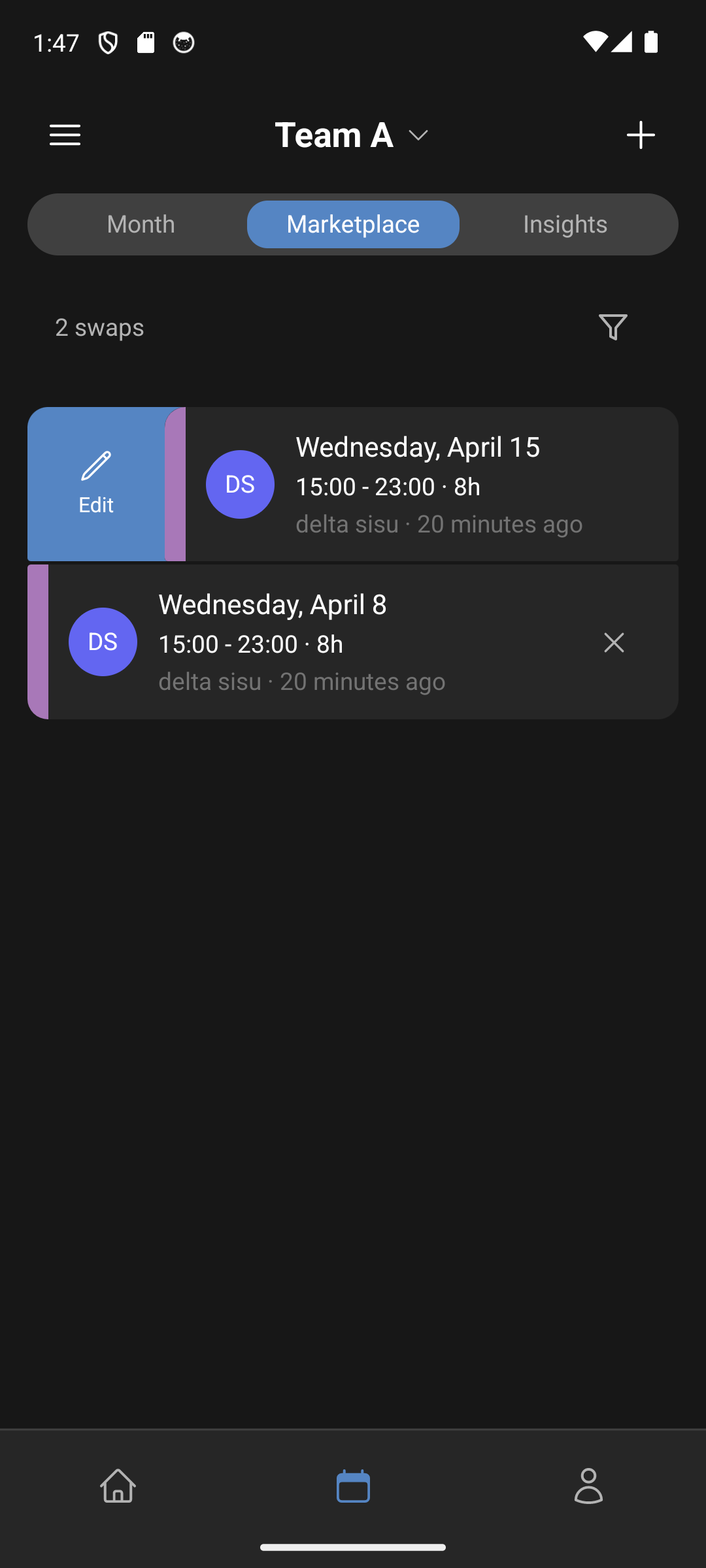Open the swaps filter

point(613,327)
